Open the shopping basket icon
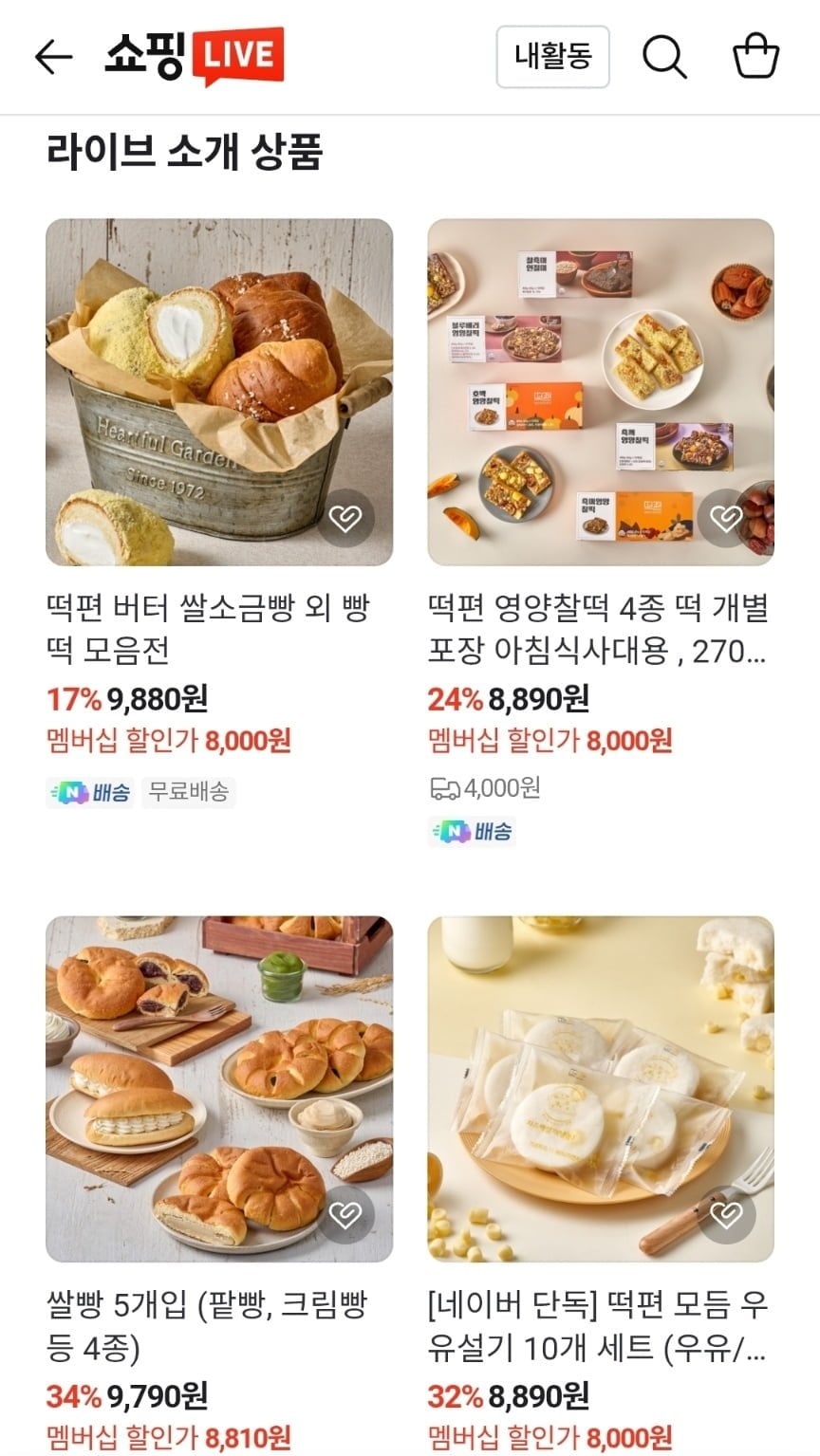 755,57
